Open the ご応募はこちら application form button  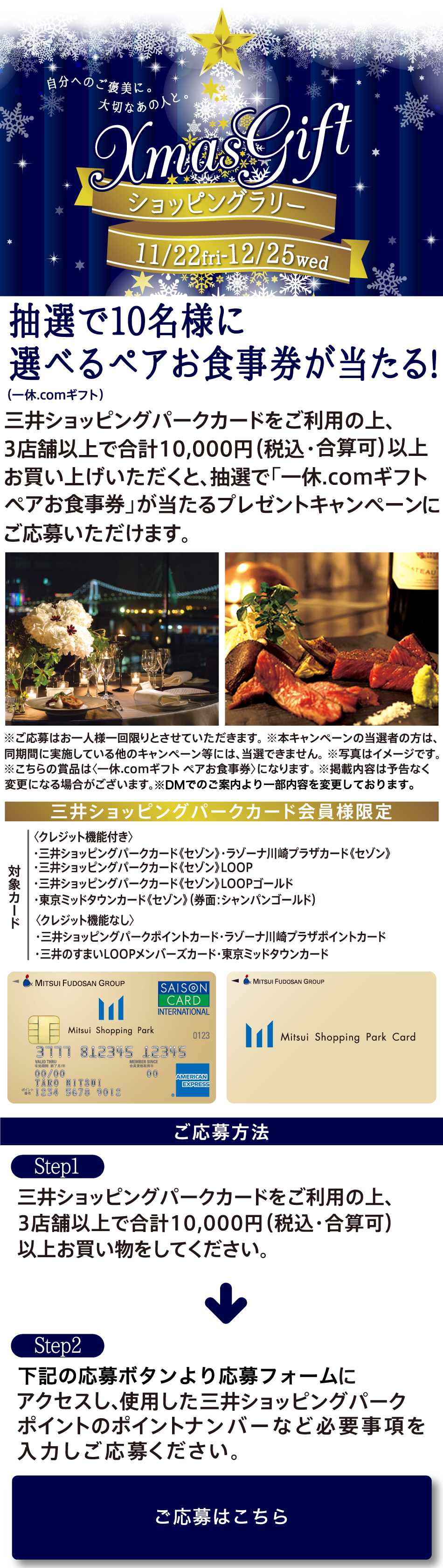(x=221, y=1516)
